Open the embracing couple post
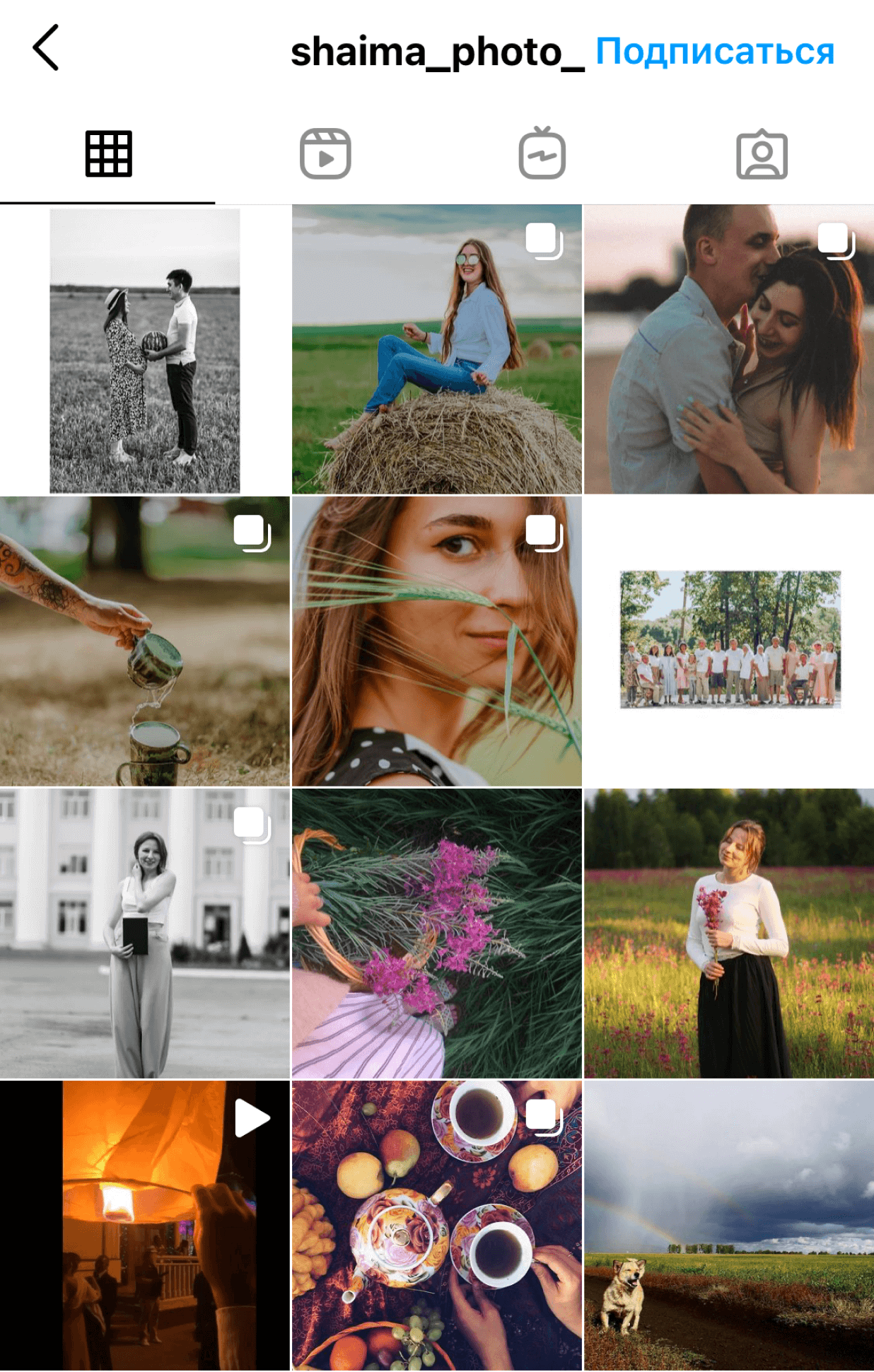 point(728,350)
